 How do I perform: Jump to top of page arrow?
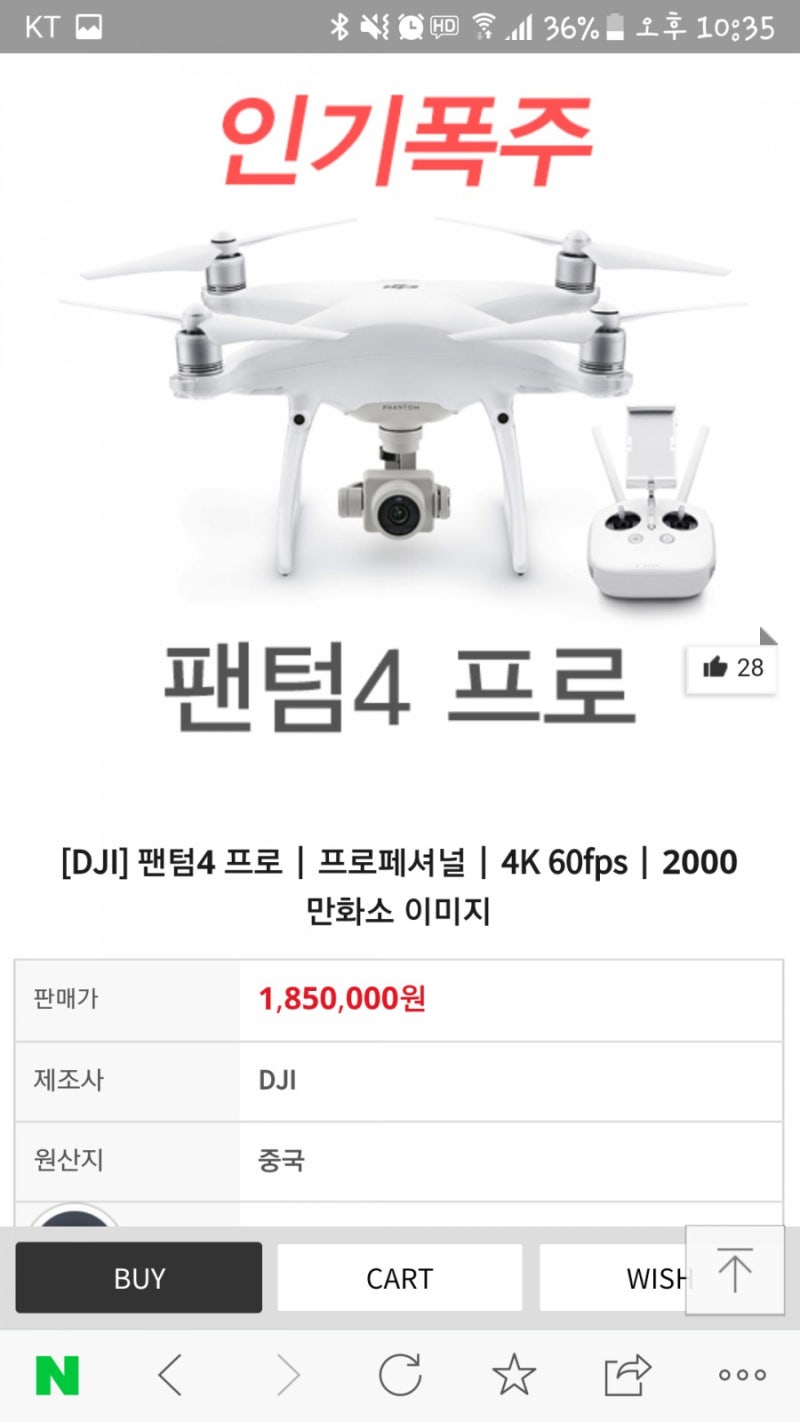click(x=735, y=1270)
